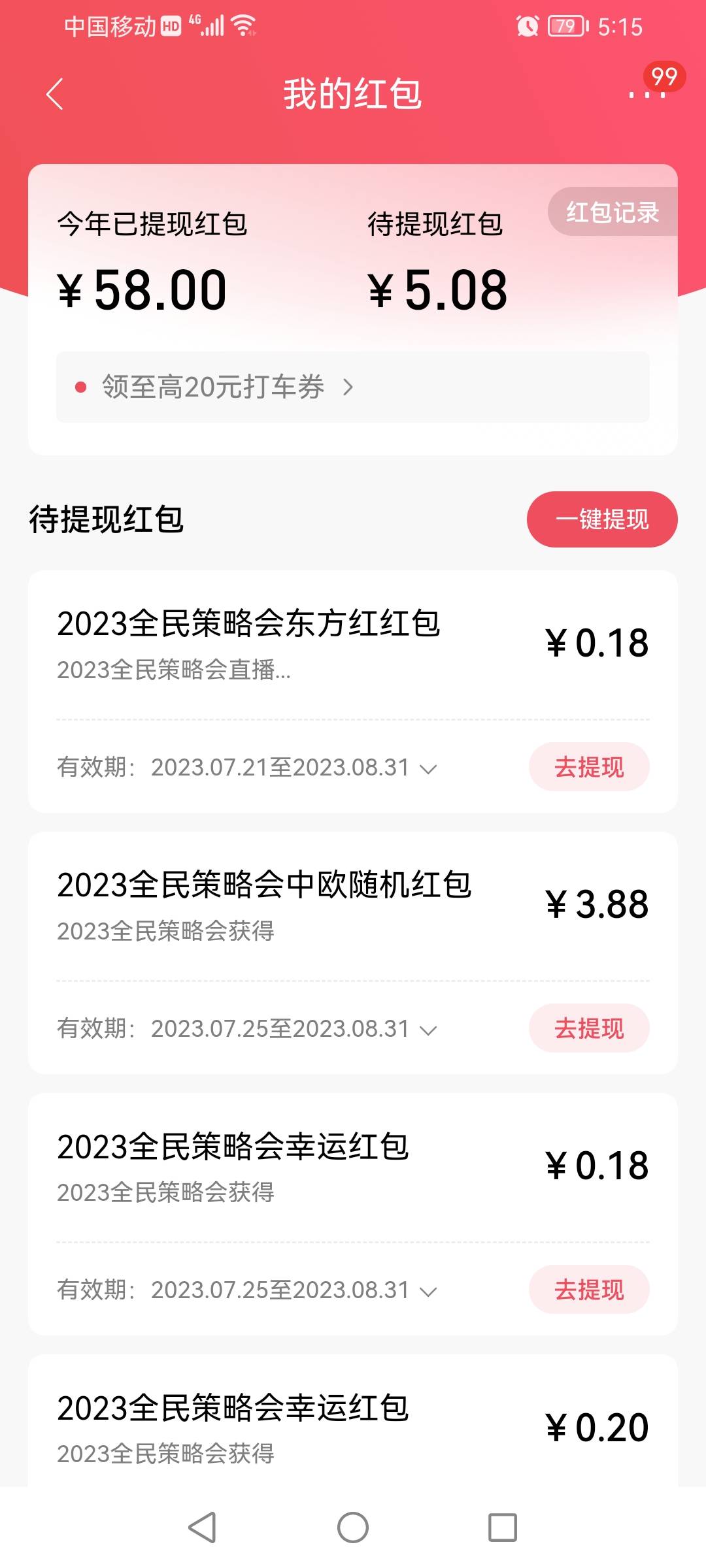Open system recent apps
Image resolution: width=706 pixels, height=1568 pixels.
(x=503, y=1527)
